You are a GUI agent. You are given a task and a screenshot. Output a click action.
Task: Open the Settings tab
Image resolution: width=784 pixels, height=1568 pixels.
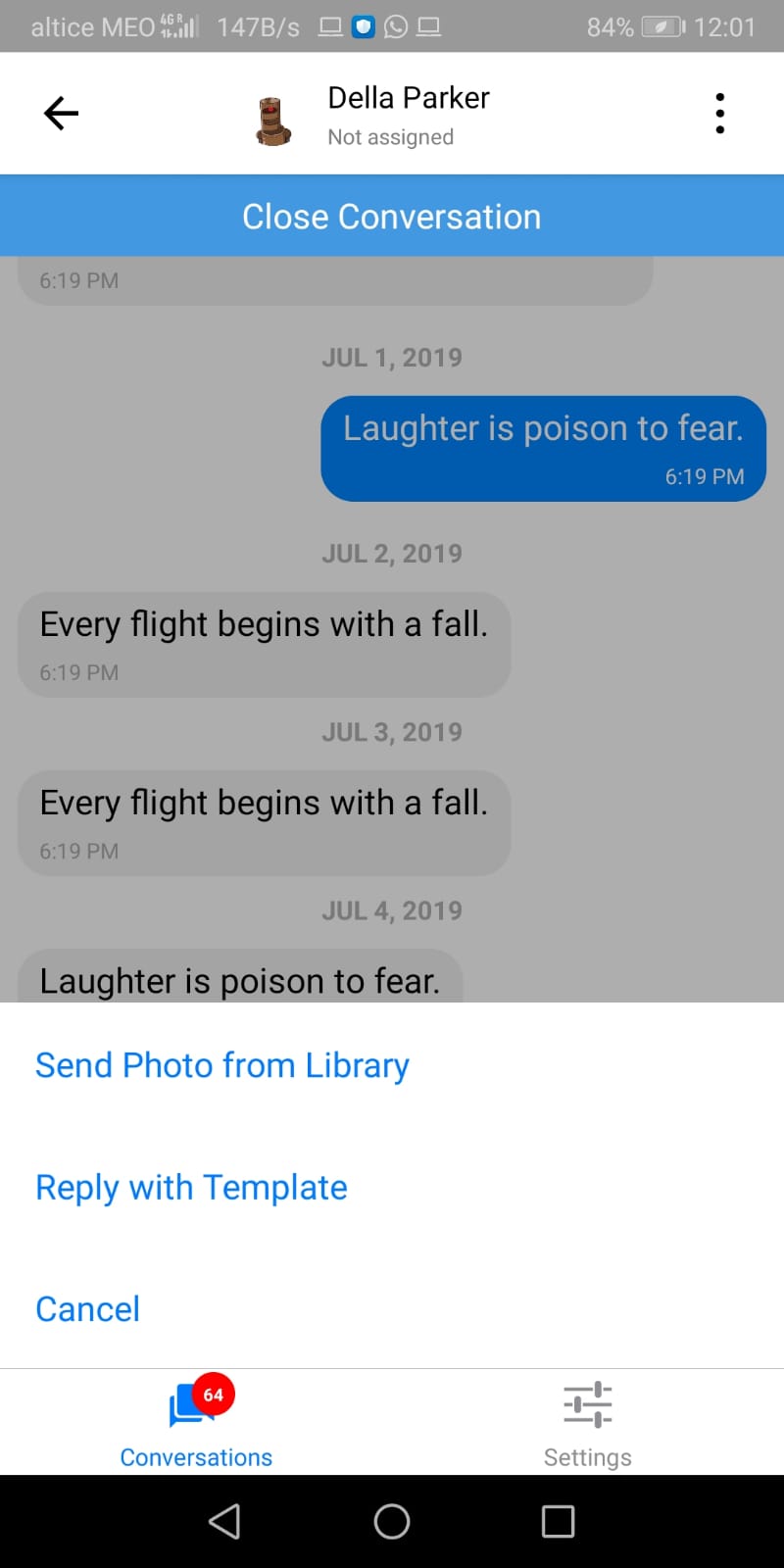pyautogui.click(x=587, y=1423)
